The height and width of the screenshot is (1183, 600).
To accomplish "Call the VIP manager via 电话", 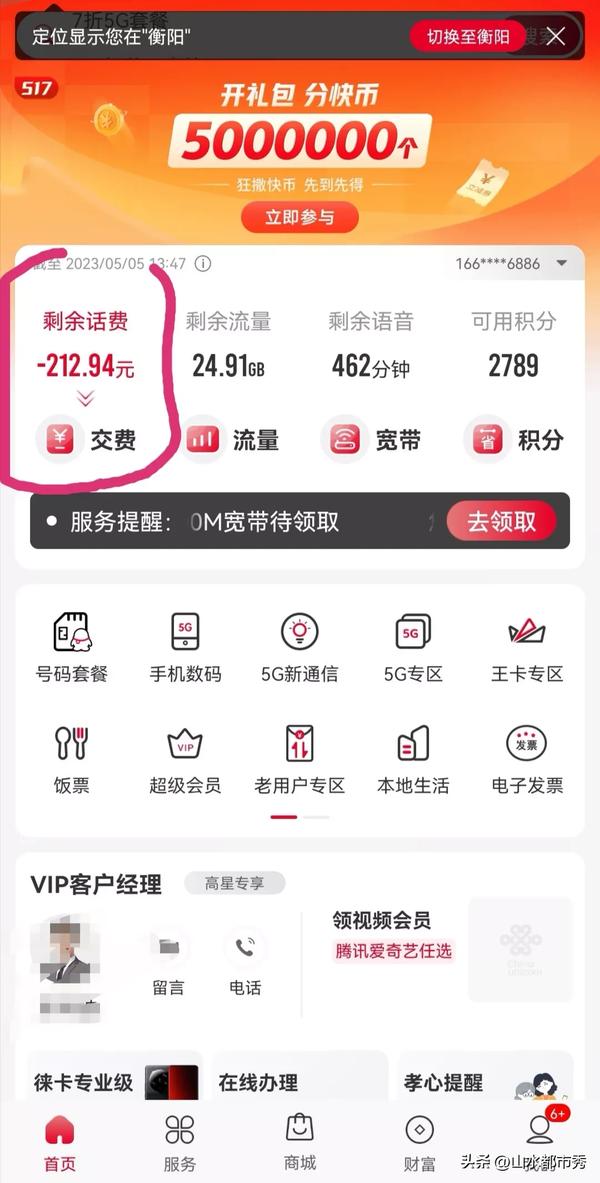I will click(245, 962).
